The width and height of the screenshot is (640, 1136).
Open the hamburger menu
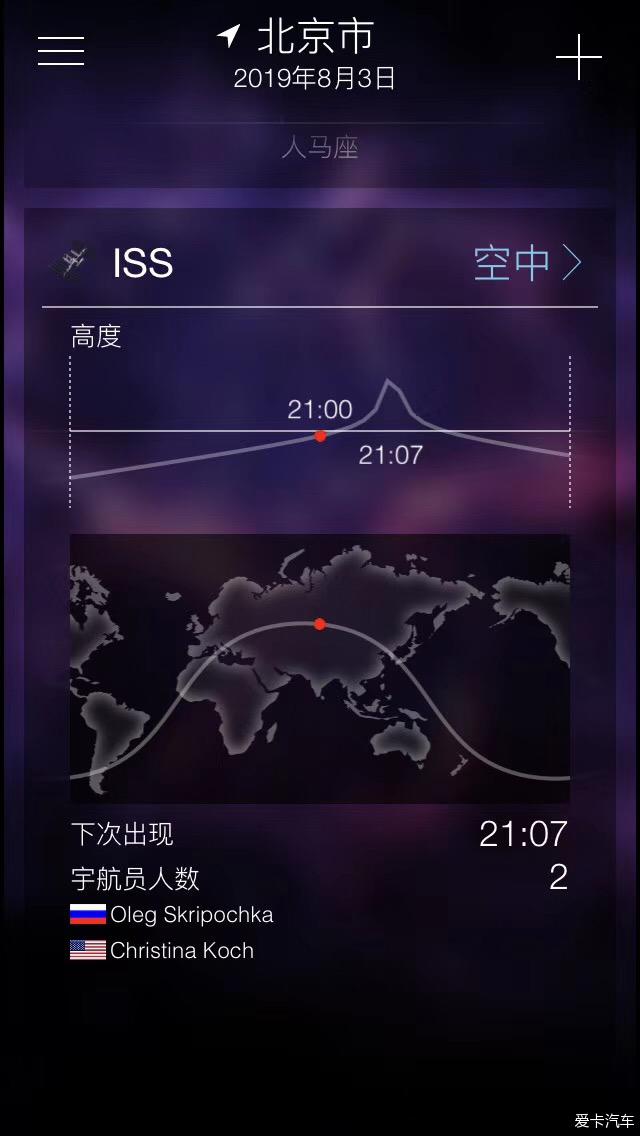click(61, 50)
